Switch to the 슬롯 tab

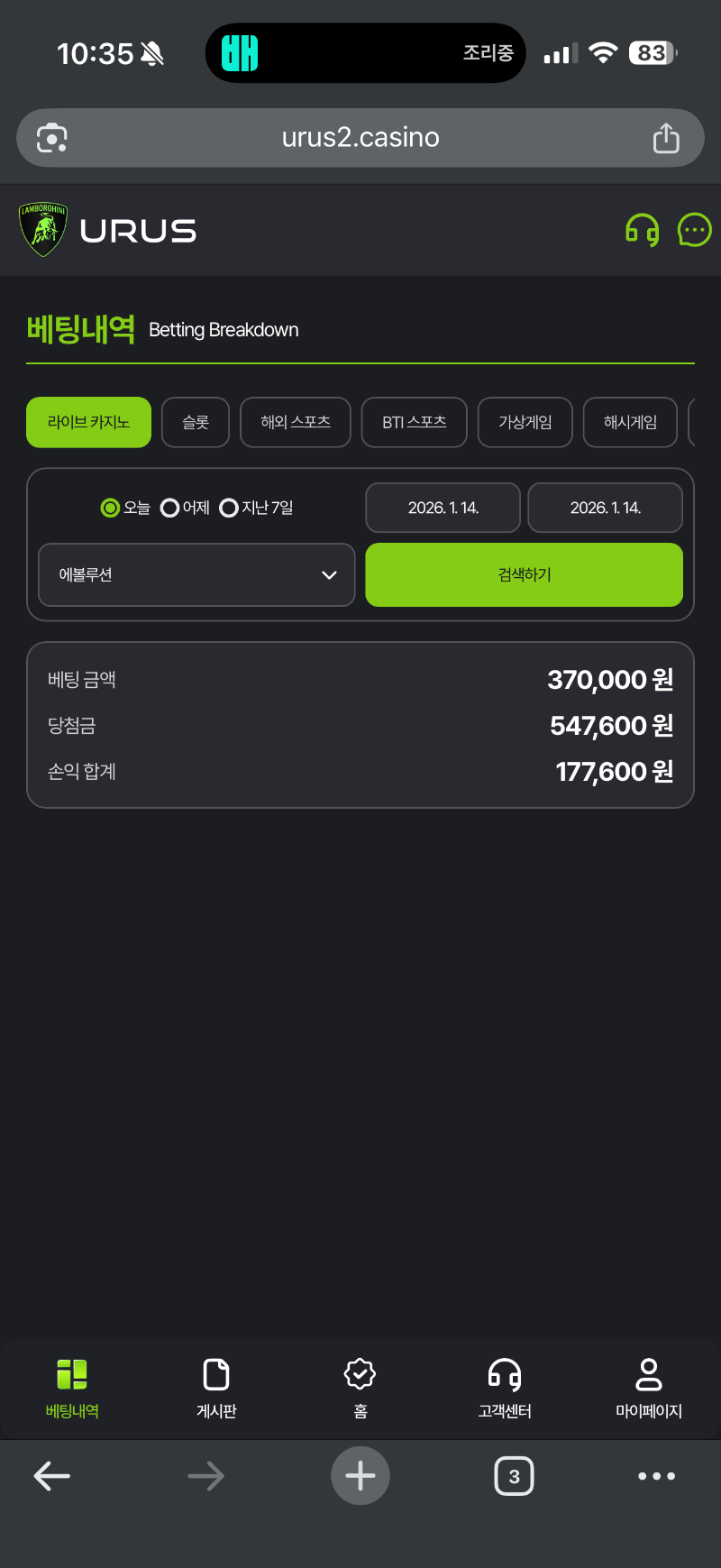click(196, 422)
